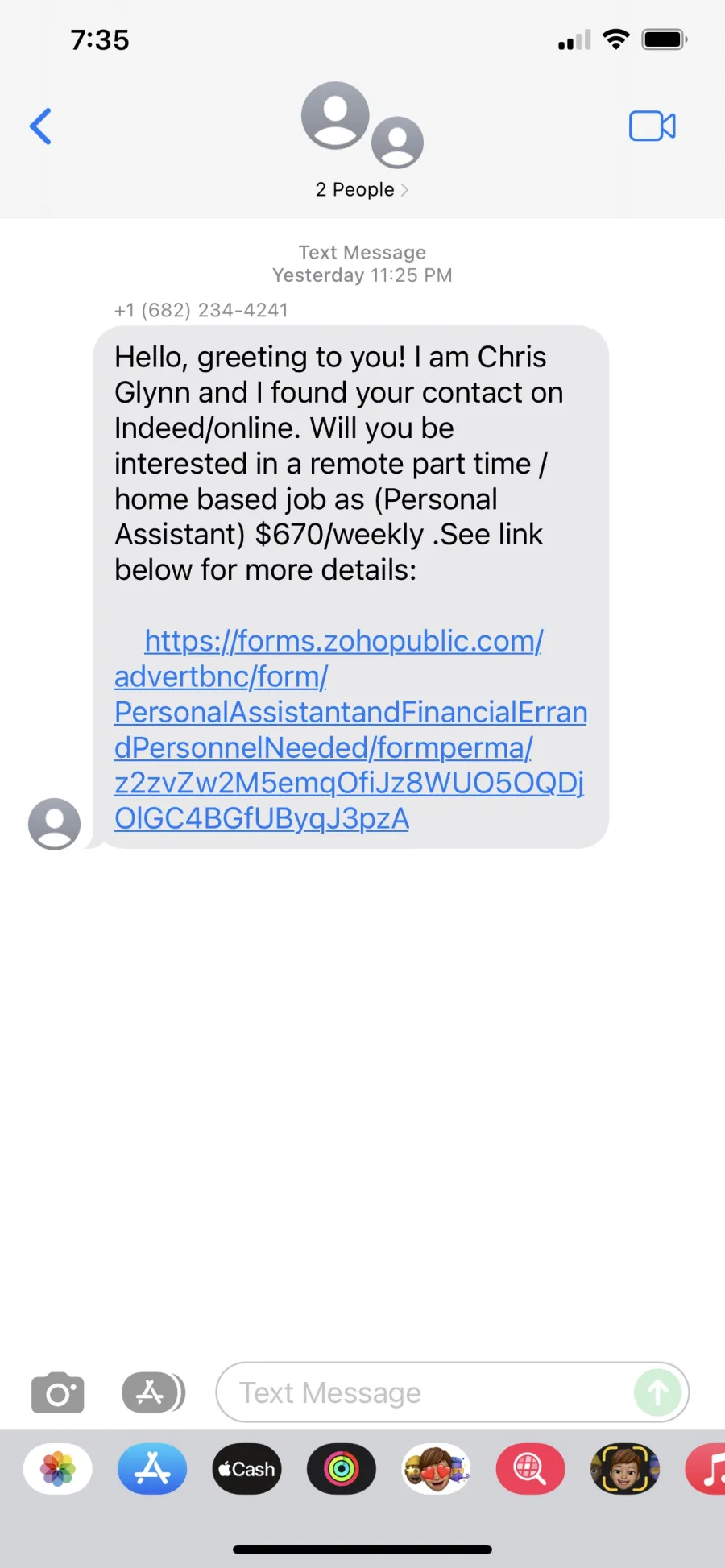The image size is (725, 1568).
Task: Open the forms.zohopublic.com link in the message
Action: pyautogui.click(x=350, y=730)
